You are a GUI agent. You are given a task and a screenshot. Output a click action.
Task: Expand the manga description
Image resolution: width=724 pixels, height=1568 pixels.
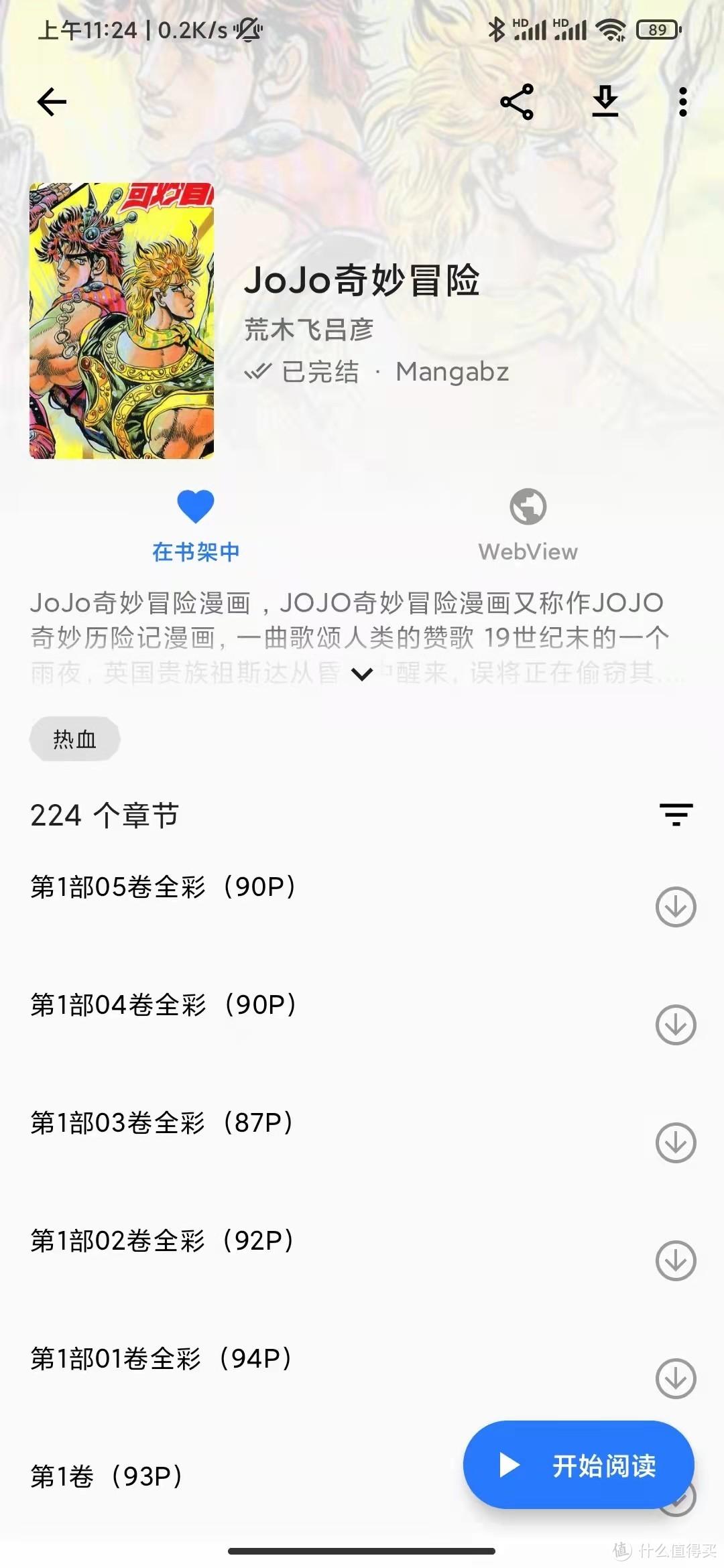click(x=362, y=674)
